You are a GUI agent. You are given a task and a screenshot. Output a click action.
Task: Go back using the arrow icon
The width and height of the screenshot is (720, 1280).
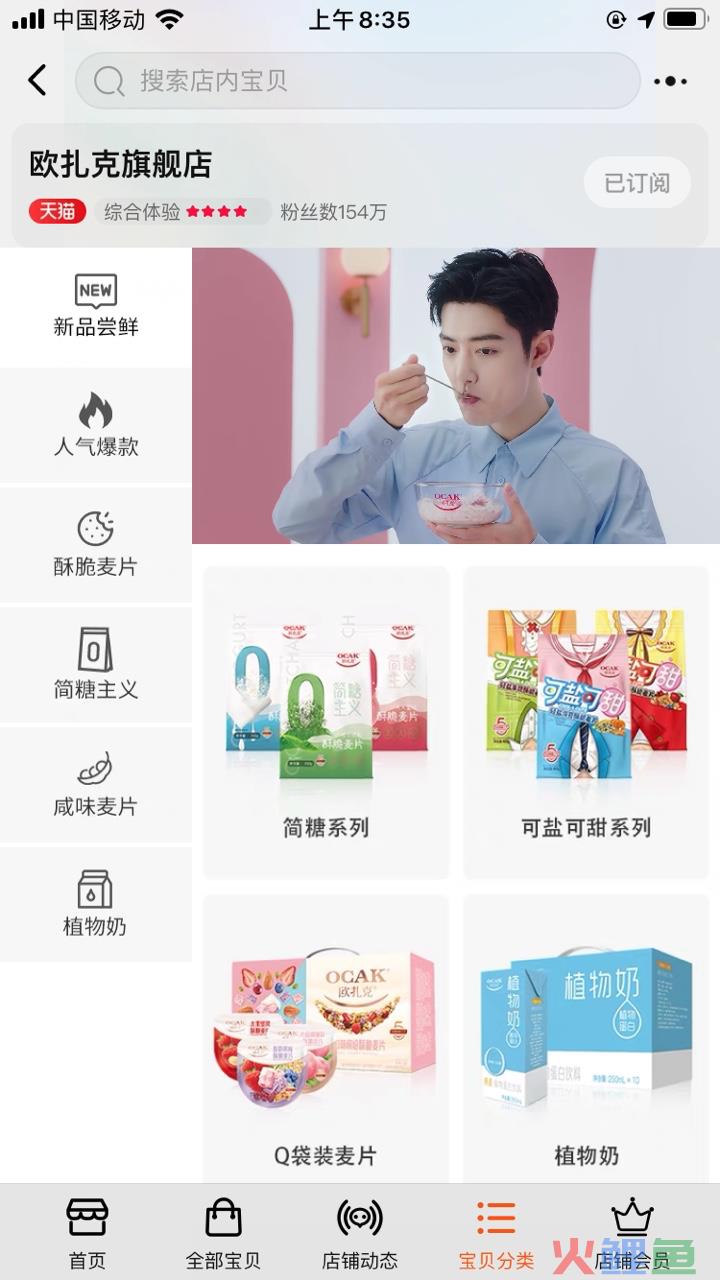(x=37, y=80)
